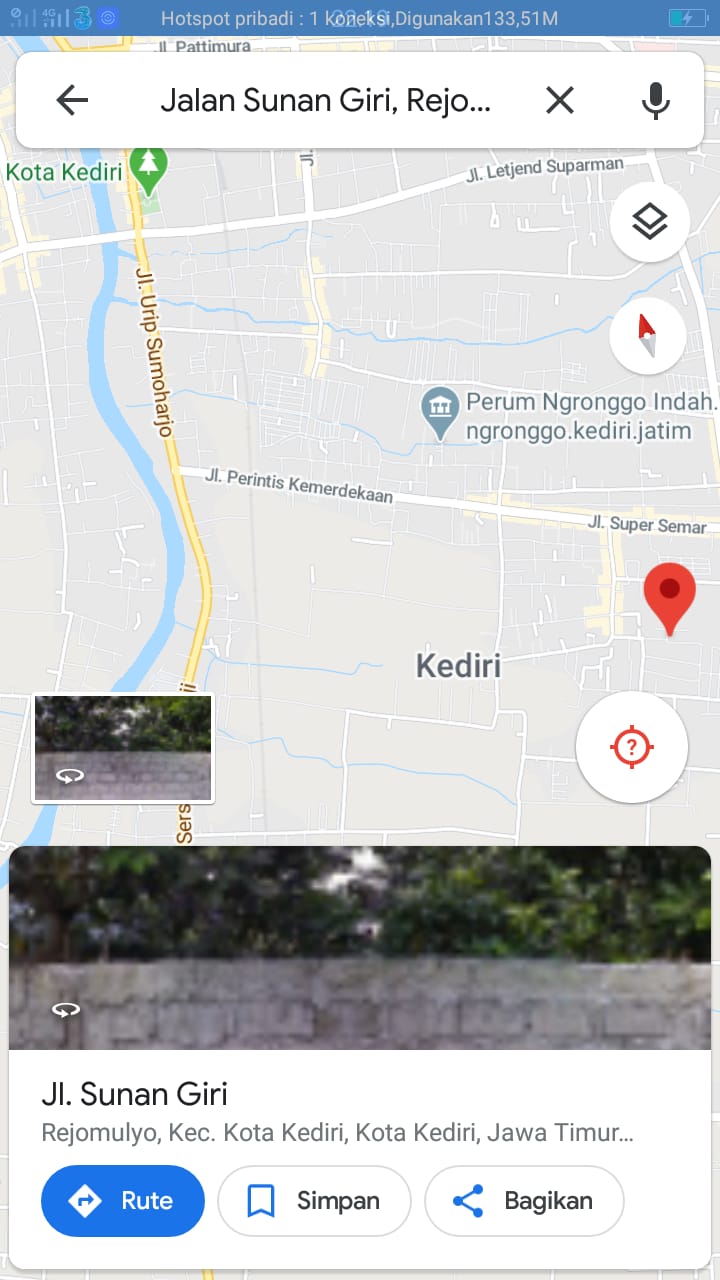Edit the Jalan Sunan Giri search query
Image resolution: width=720 pixels, height=1280 pixels.
(326, 100)
